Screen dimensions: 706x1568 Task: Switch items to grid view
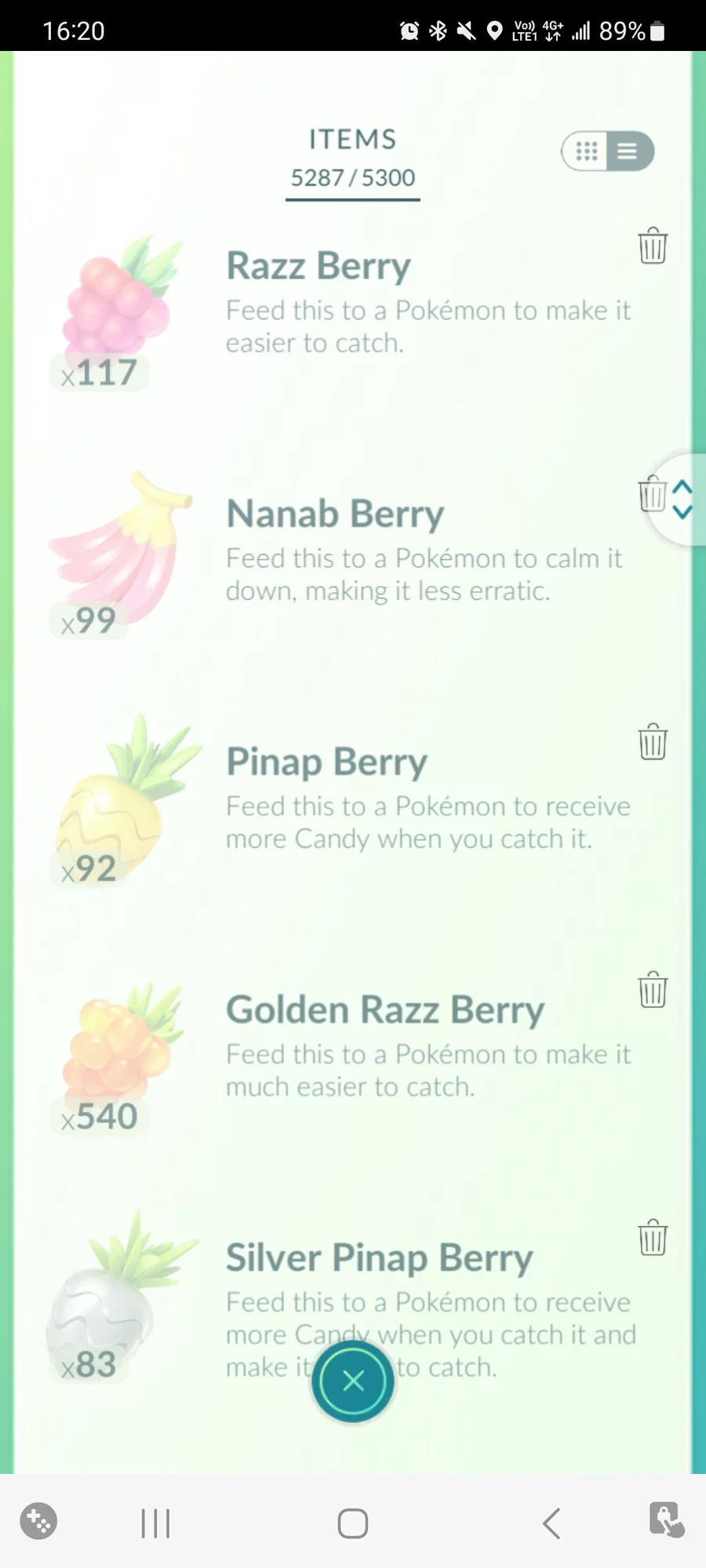[x=586, y=151]
